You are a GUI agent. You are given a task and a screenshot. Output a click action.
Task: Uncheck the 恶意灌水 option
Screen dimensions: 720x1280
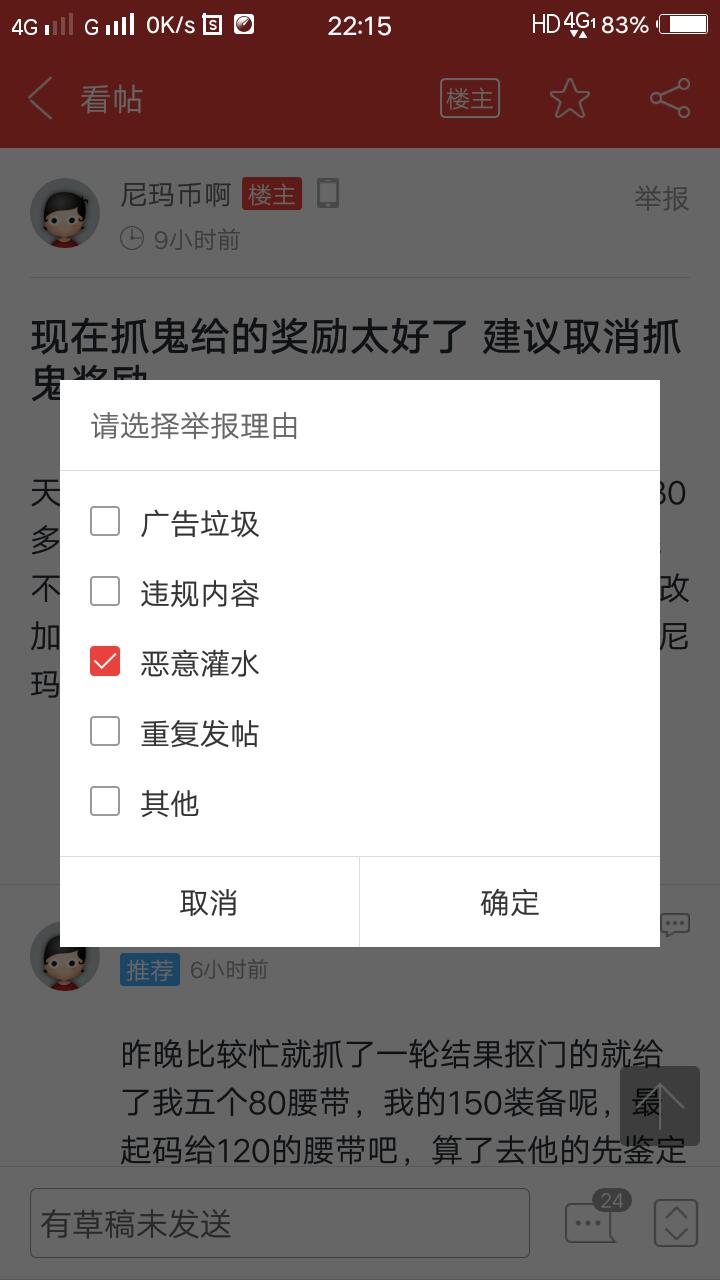click(x=105, y=662)
